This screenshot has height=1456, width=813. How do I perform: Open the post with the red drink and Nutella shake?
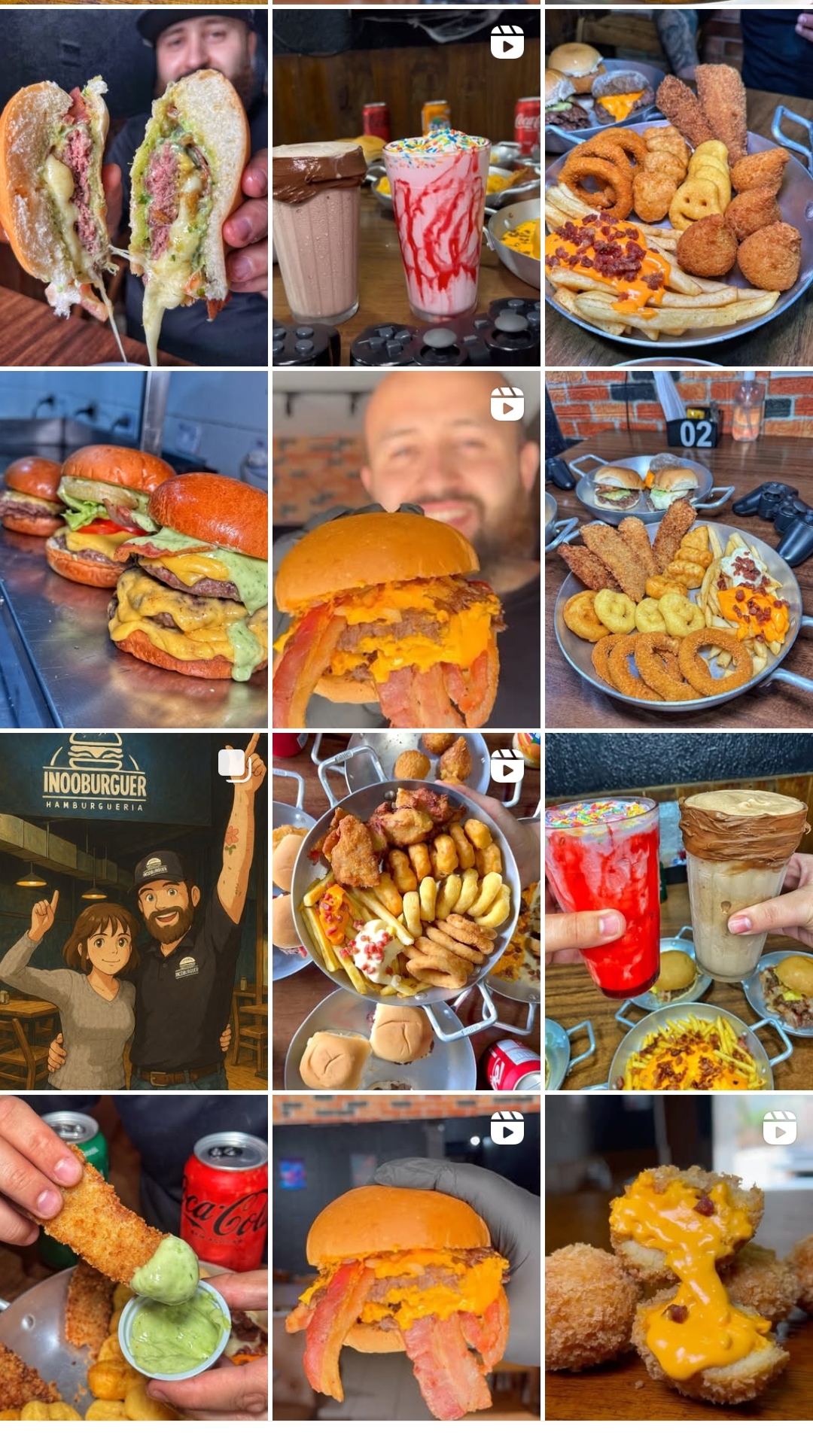click(x=678, y=911)
